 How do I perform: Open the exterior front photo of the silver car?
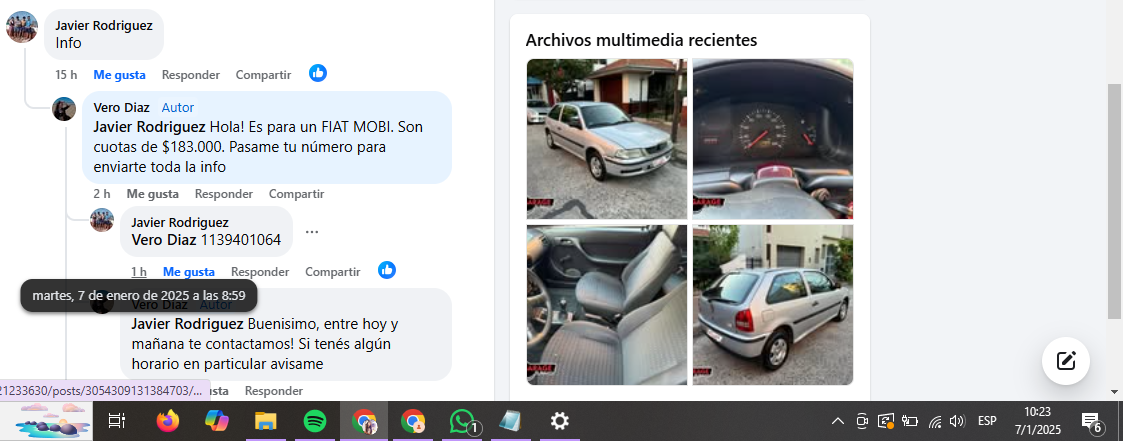[x=606, y=138]
